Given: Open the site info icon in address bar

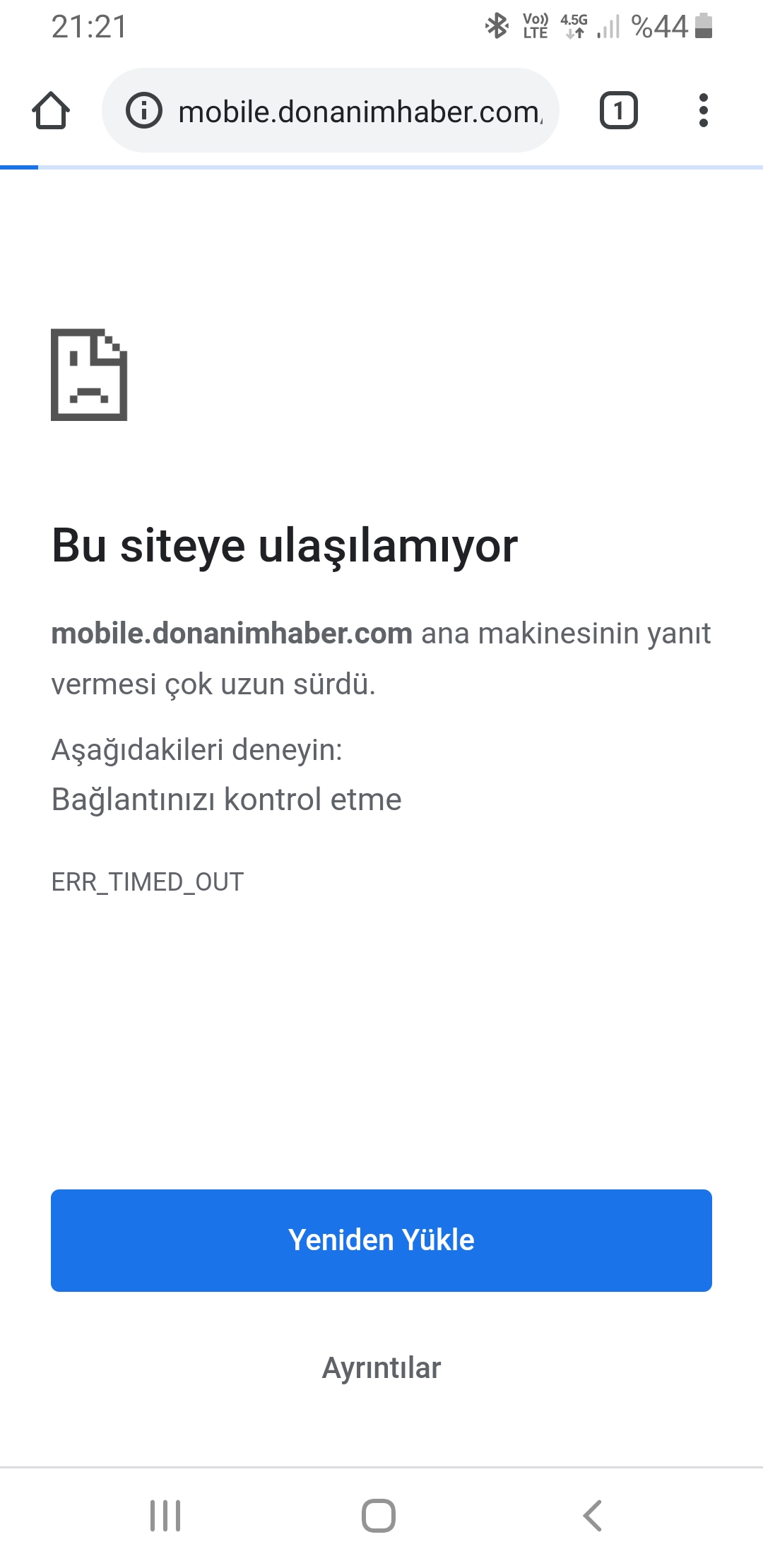Looking at the screenshot, I should click(x=144, y=111).
